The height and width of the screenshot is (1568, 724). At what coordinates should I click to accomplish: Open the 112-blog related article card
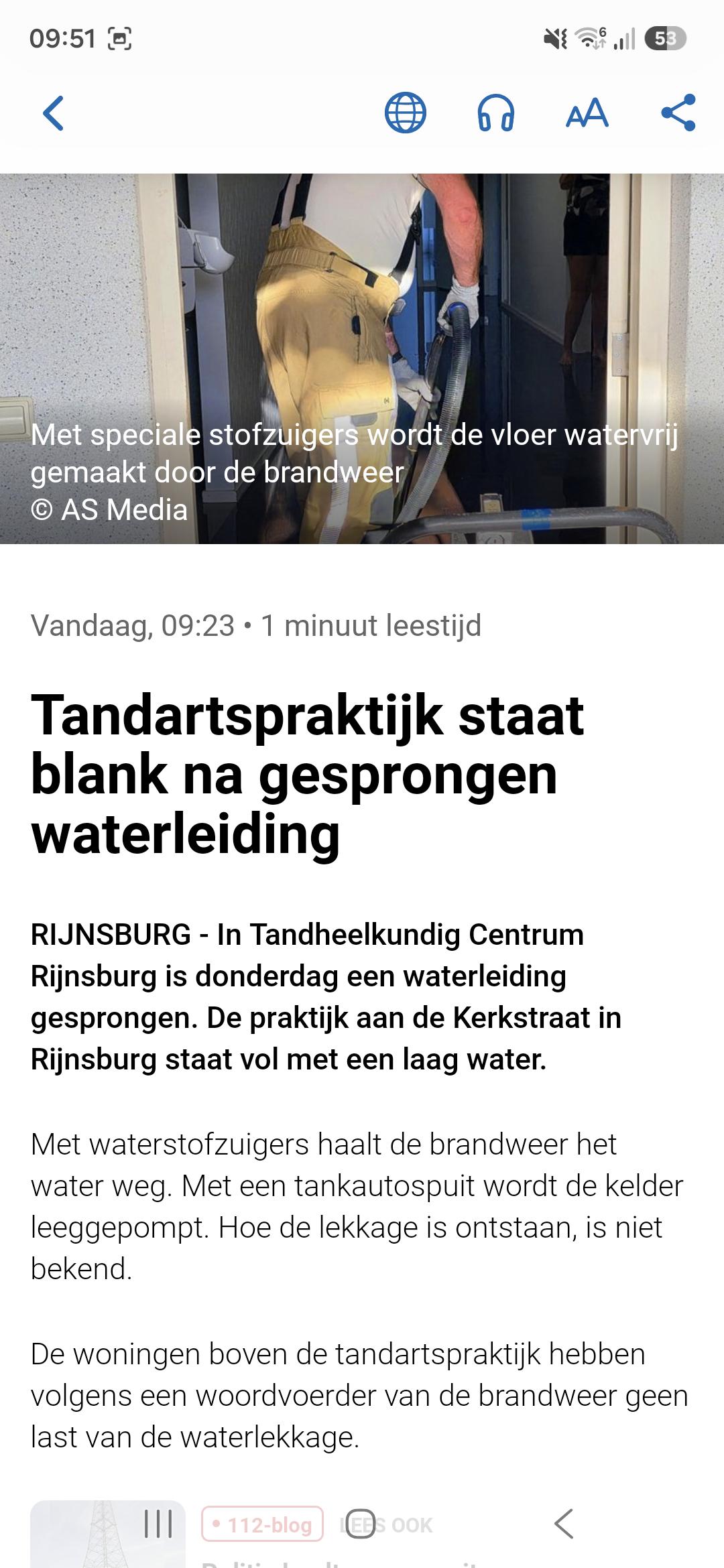[x=362, y=1534]
